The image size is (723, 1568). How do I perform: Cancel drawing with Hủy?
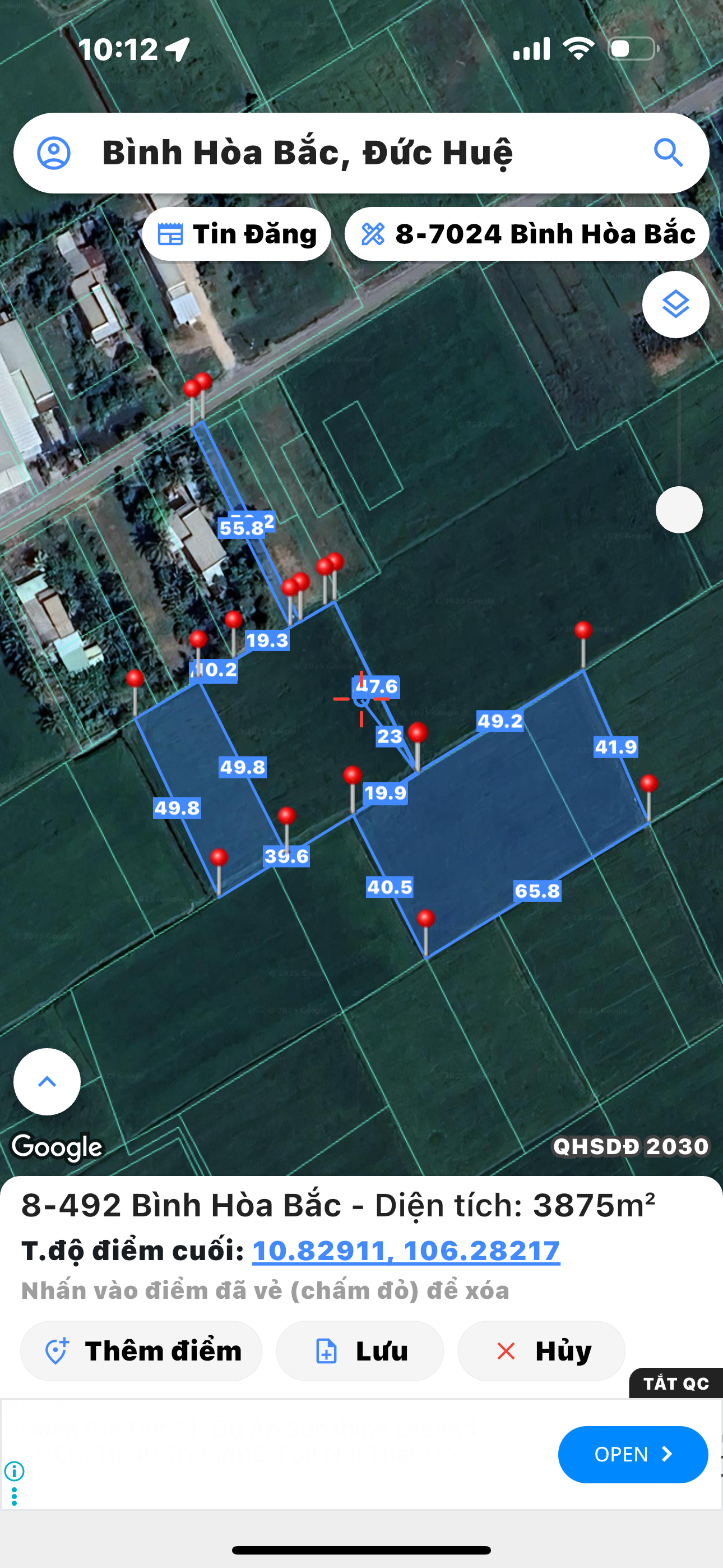(541, 1351)
